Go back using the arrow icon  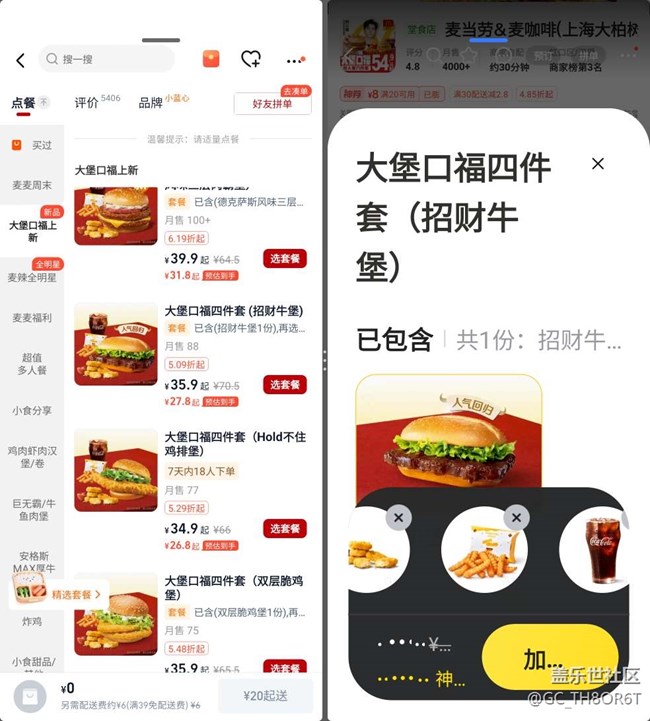tap(20, 60)
